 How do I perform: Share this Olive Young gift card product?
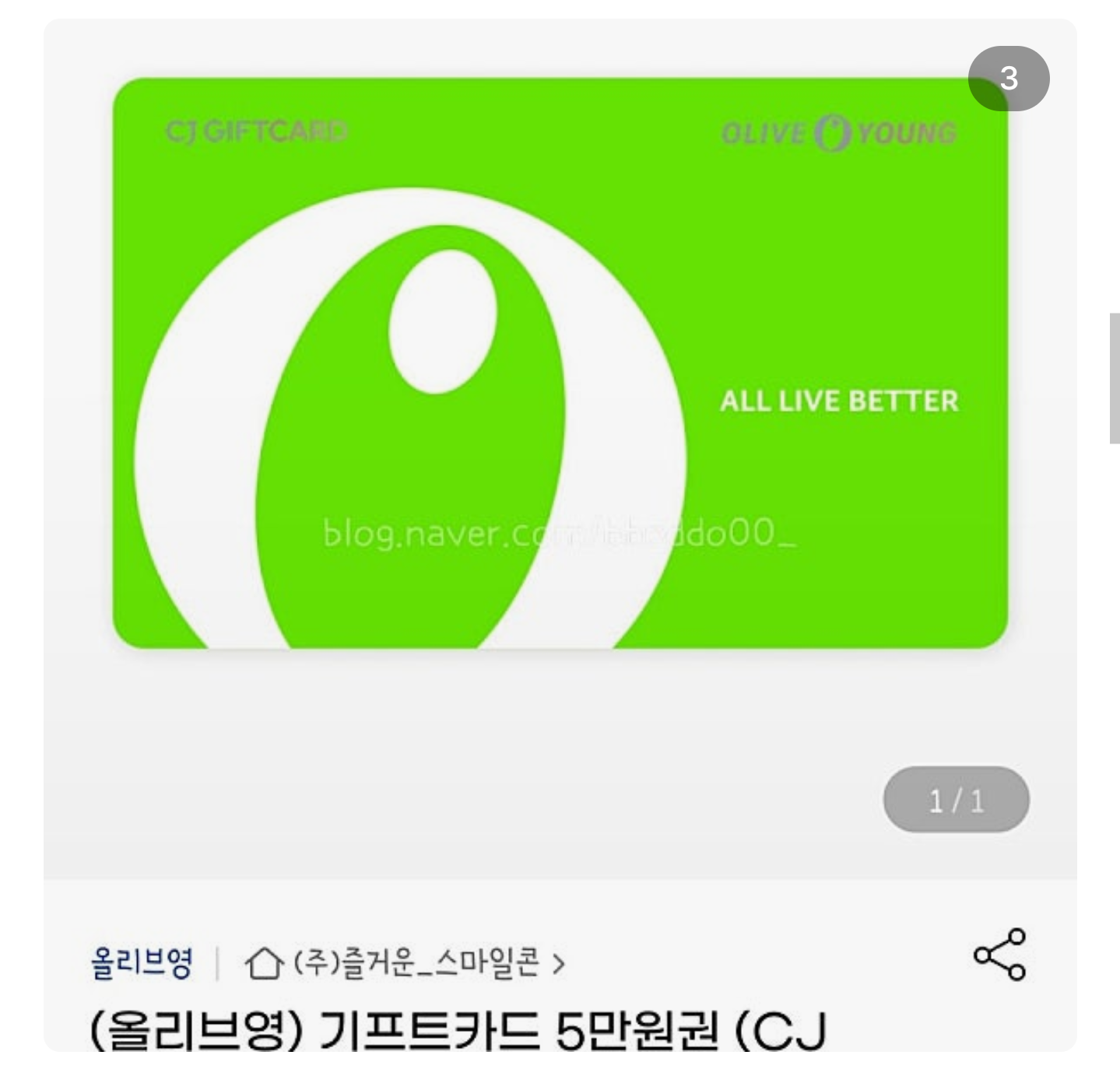(1000, 954)
